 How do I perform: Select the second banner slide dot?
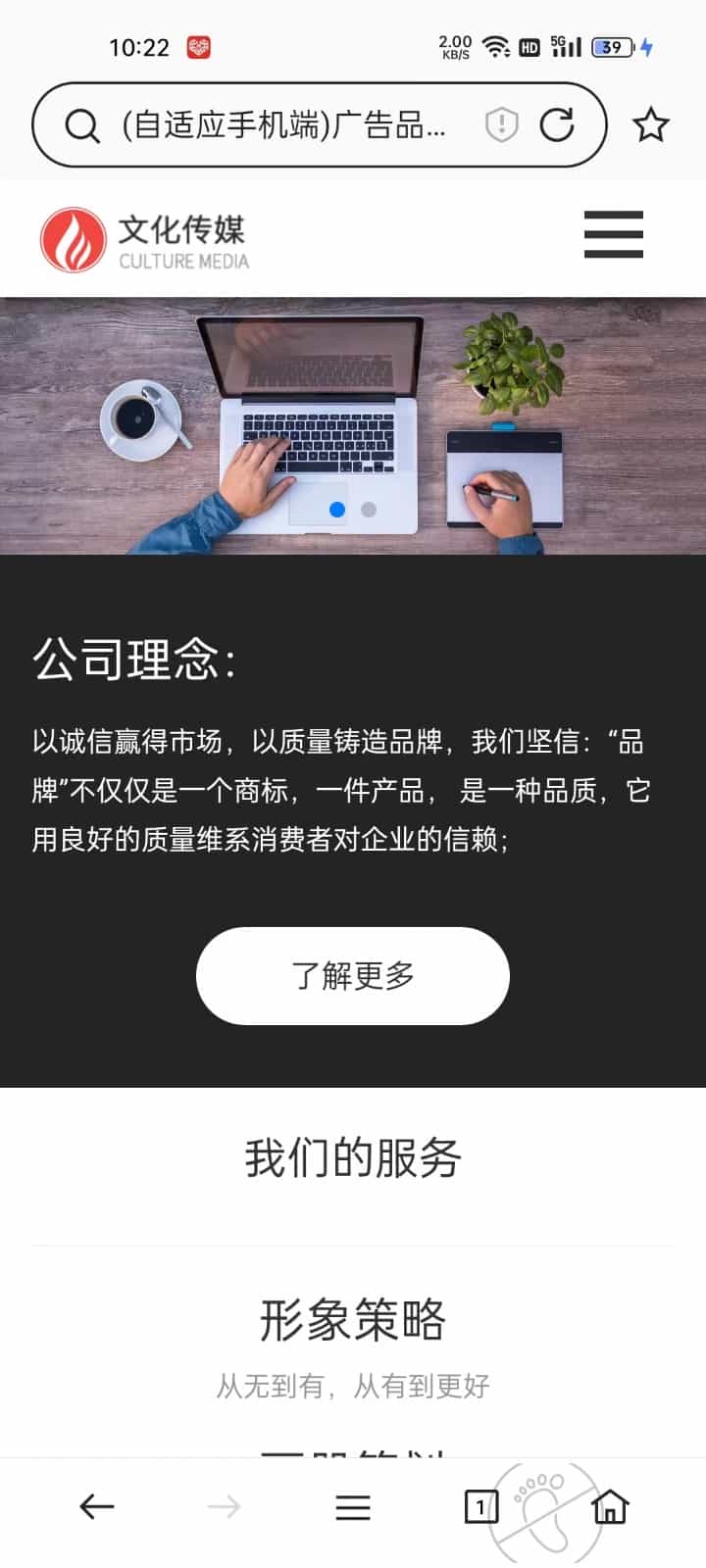tap(369, 510)
